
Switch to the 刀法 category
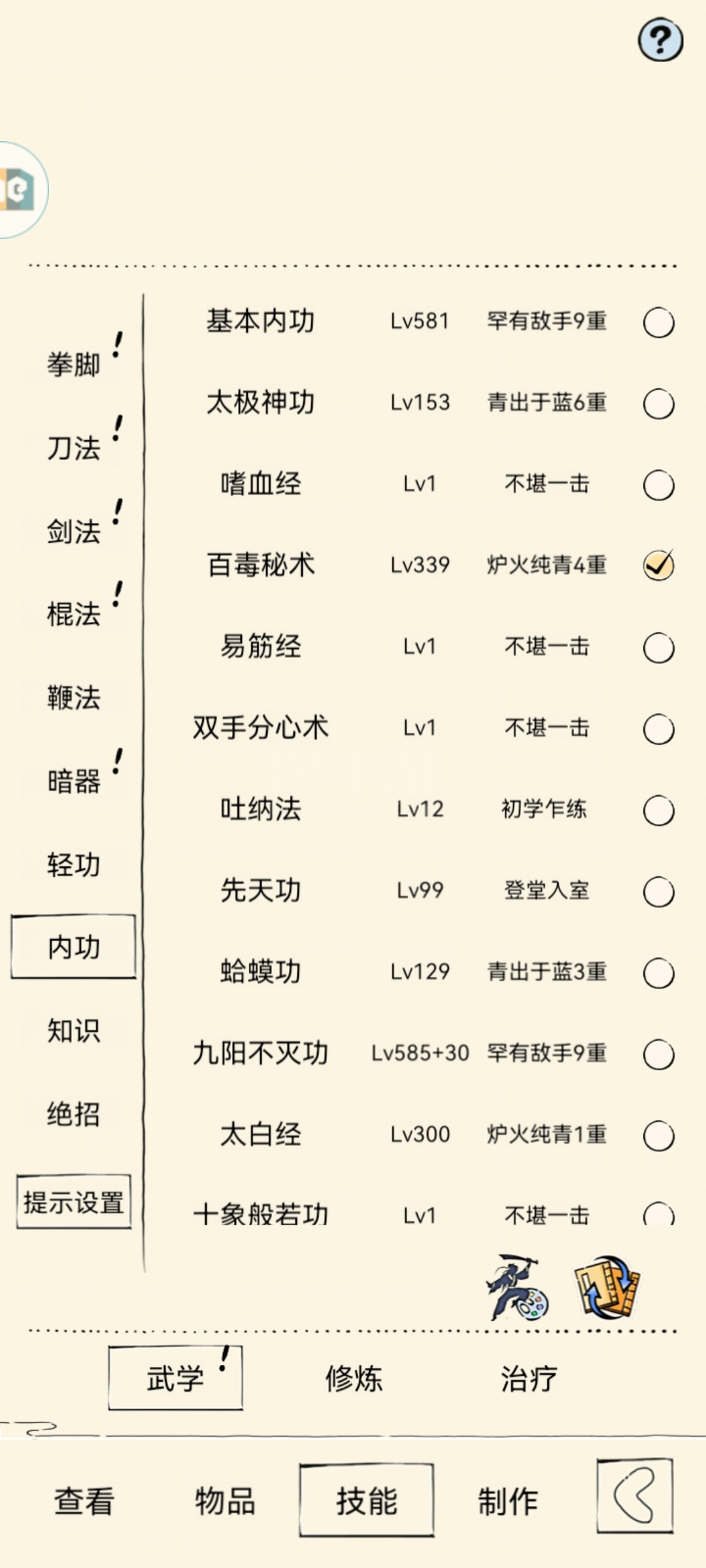point(73,448)
